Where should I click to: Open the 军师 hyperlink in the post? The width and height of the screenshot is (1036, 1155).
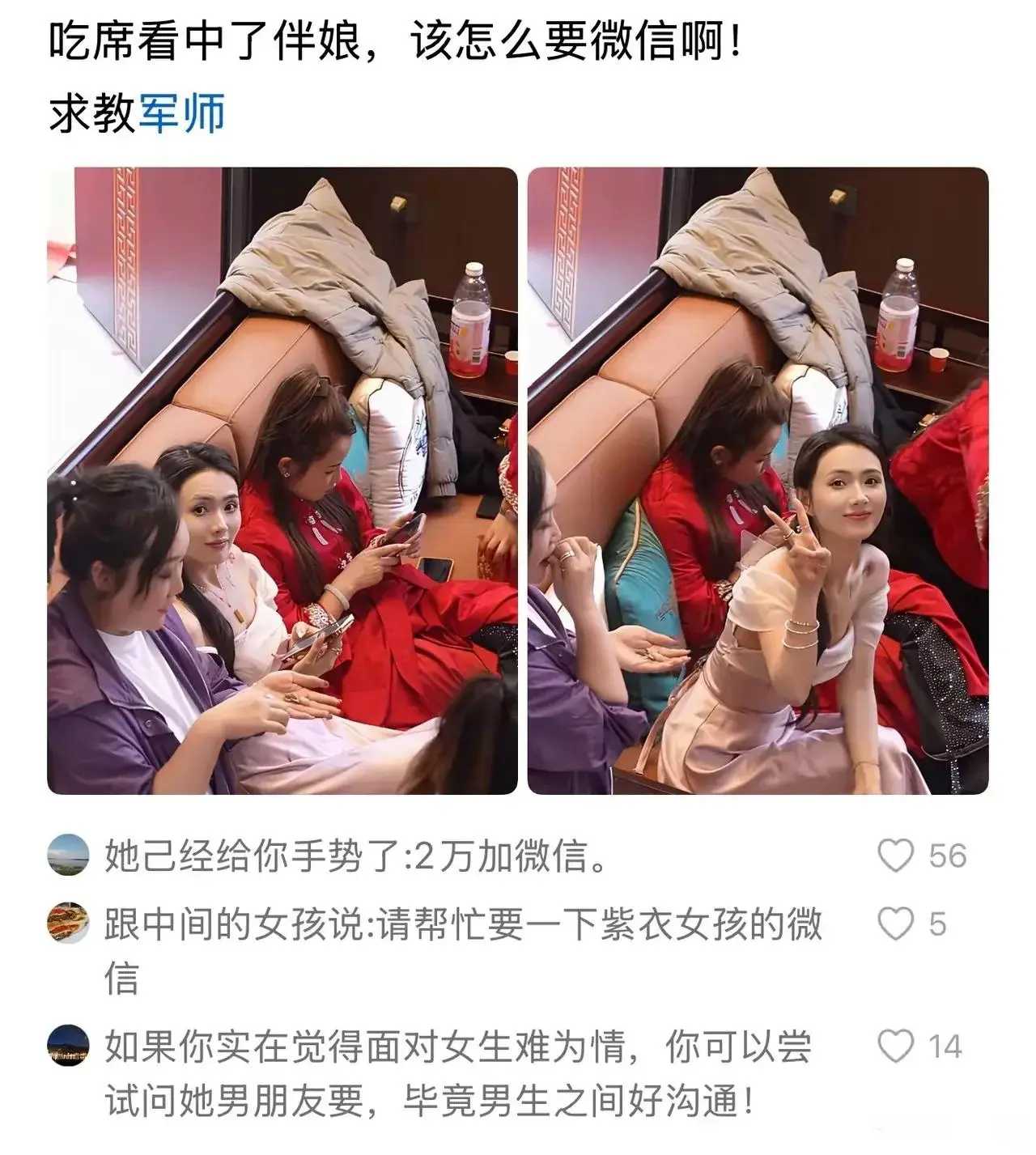point(182,114)
